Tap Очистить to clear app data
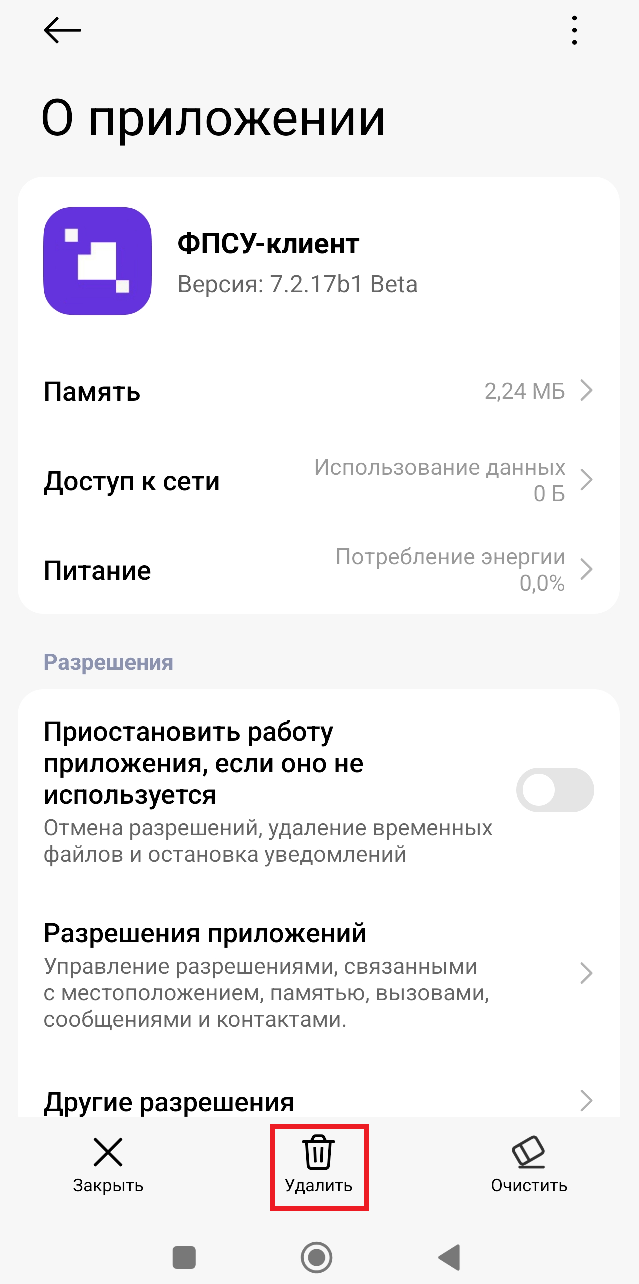Image resolution: width=639 pixels, height=1284 pixels. pos(529,1165)
